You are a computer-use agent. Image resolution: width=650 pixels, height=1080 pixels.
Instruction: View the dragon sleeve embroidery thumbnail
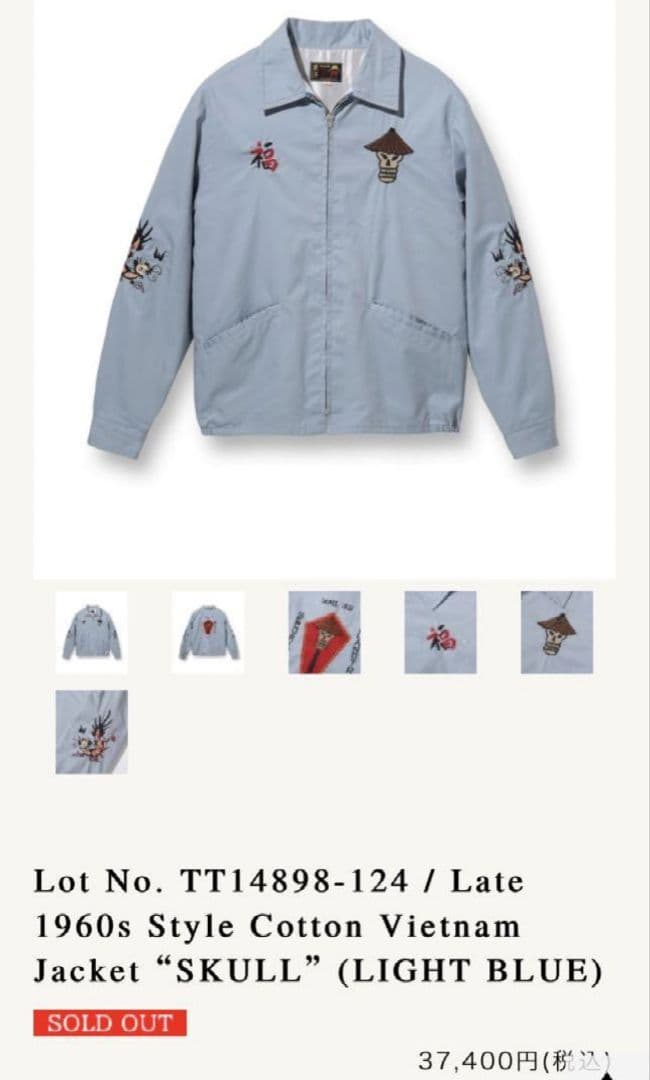pos(91,731)
